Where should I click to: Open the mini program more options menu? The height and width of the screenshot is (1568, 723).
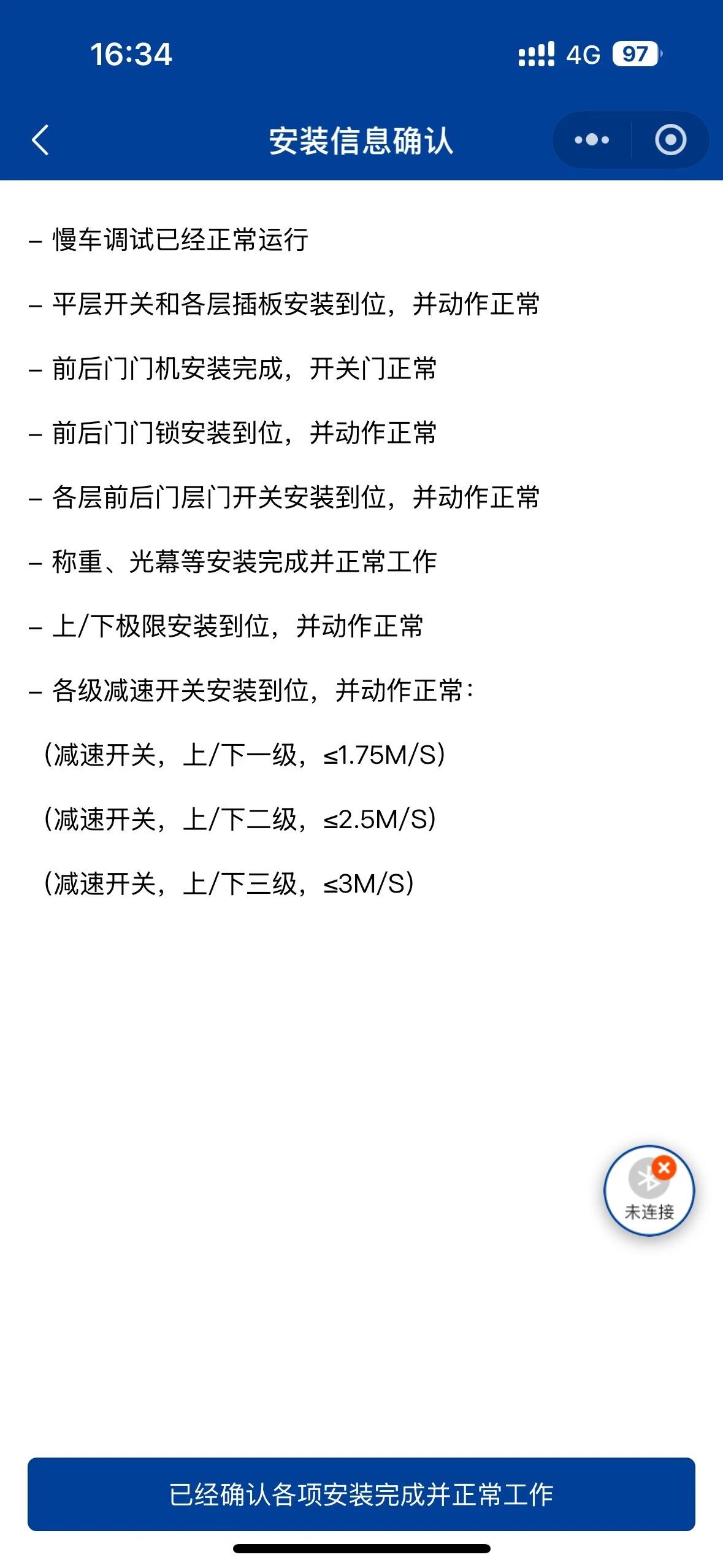[592, 140]
